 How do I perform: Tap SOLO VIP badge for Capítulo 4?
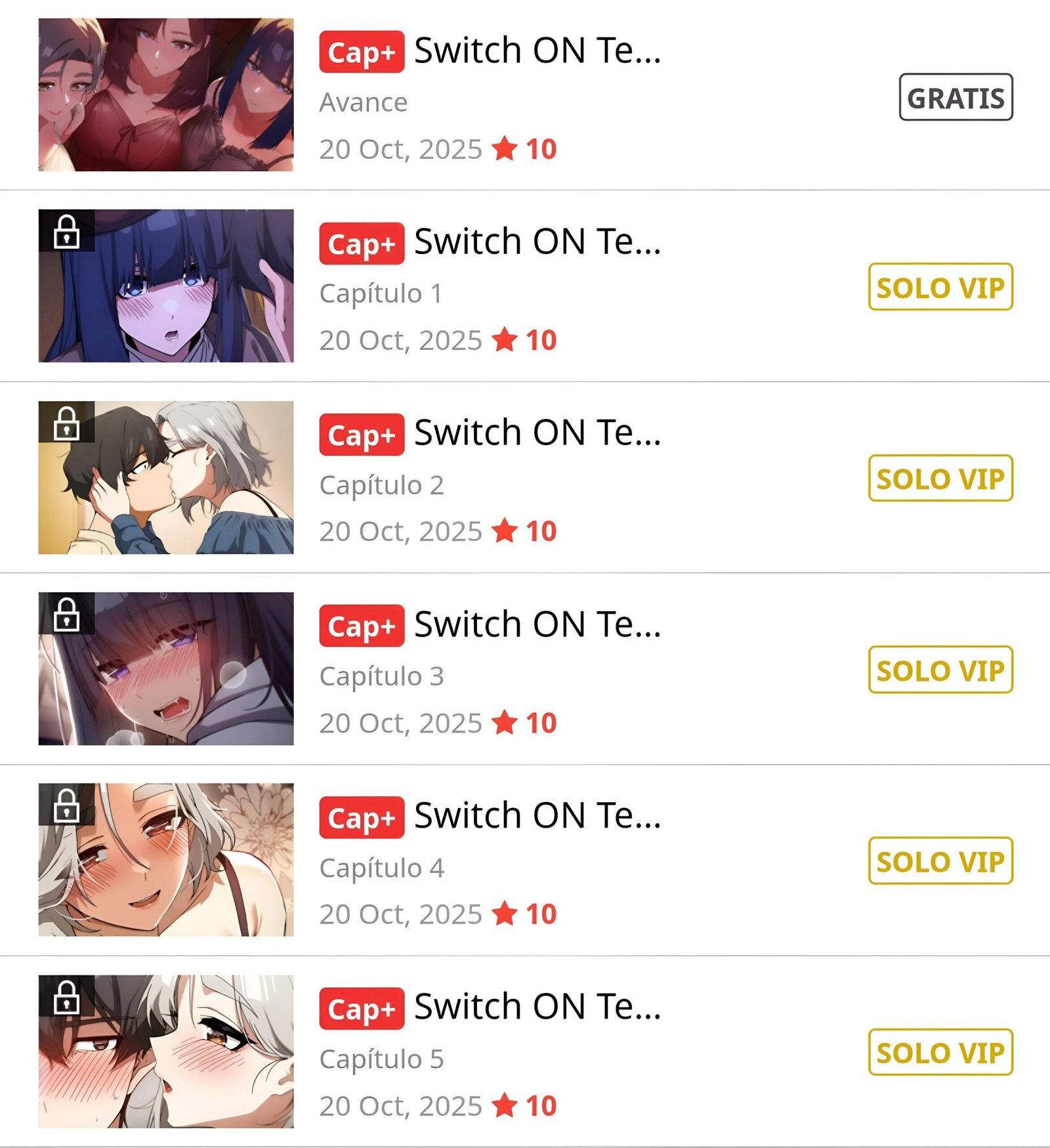940,861
